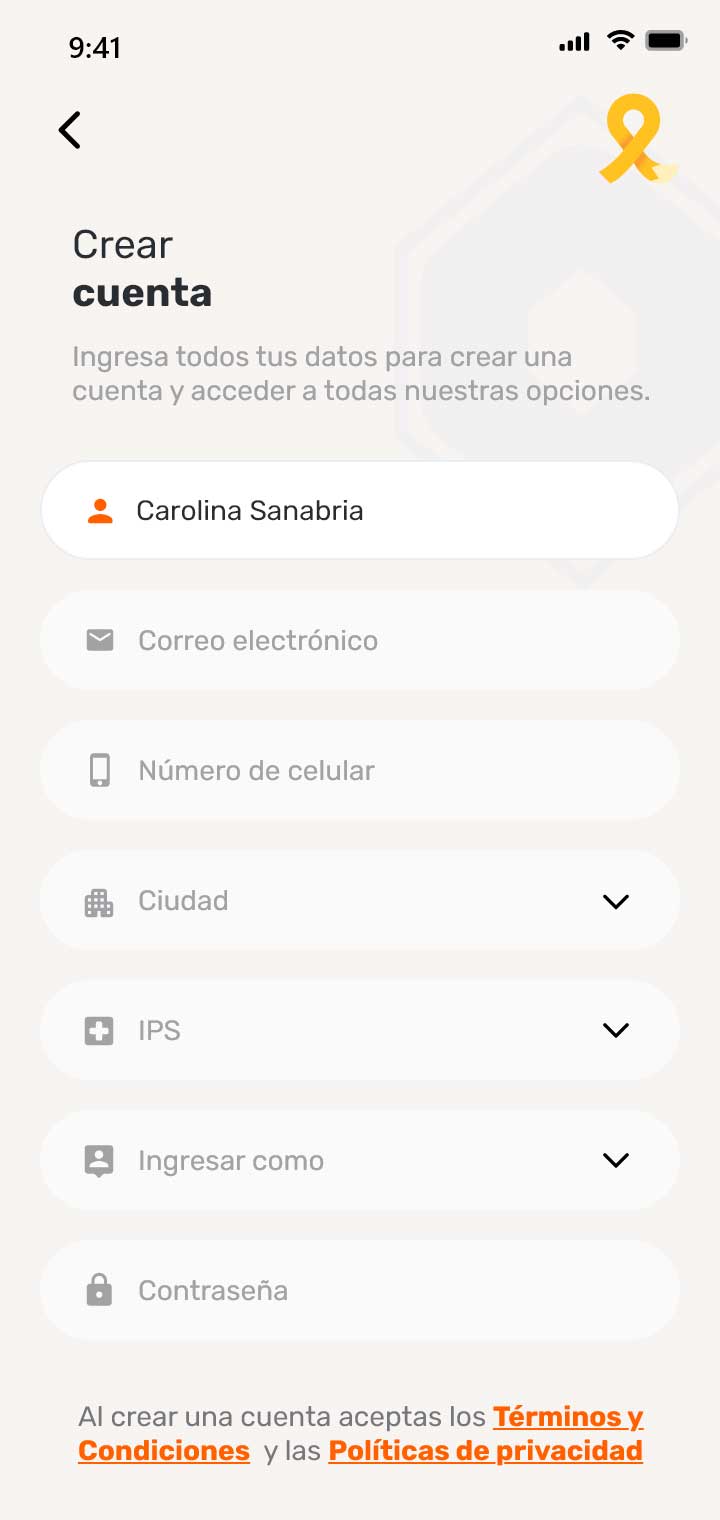The width and height of the screenshot is (720, 1520).
Task: Tap the Contraseña password field
Action: tap(360, 1291)
